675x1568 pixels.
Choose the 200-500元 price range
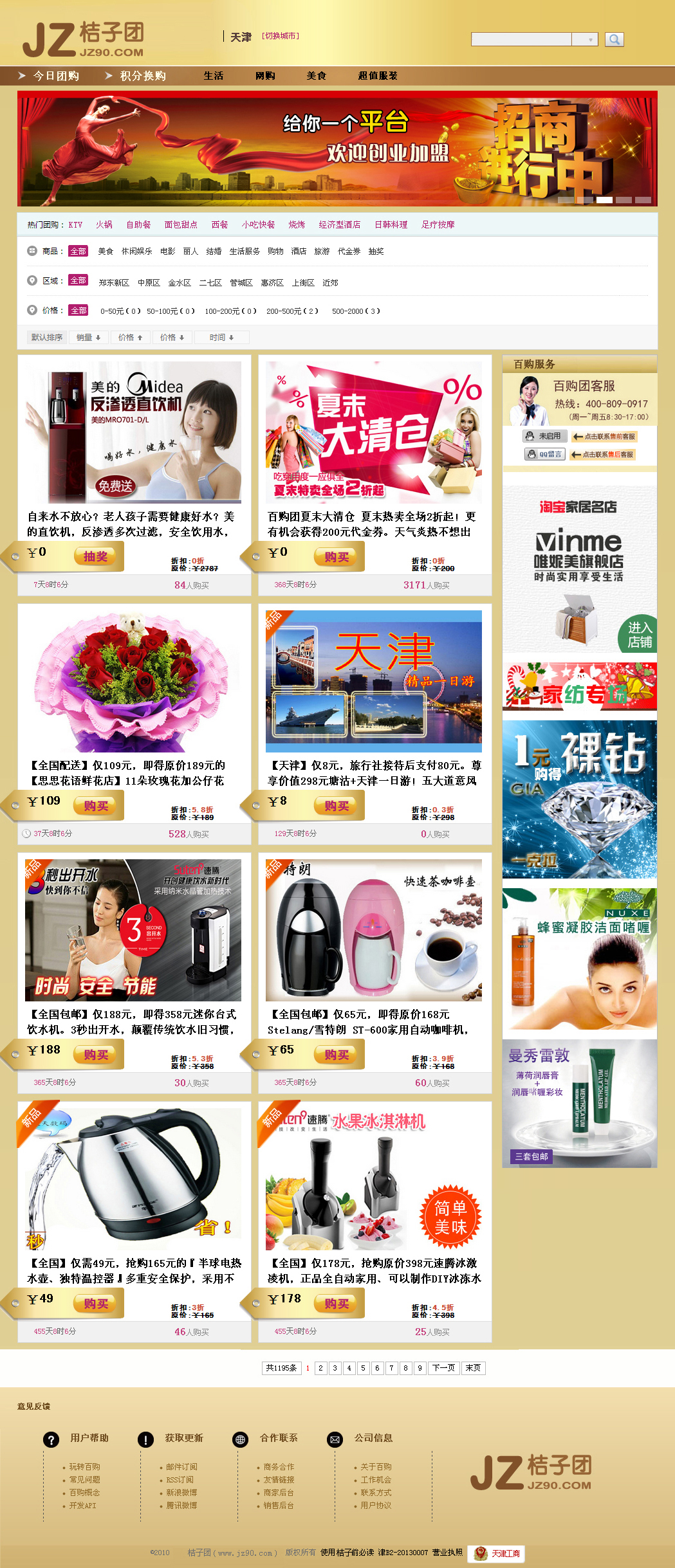[292, 311]
